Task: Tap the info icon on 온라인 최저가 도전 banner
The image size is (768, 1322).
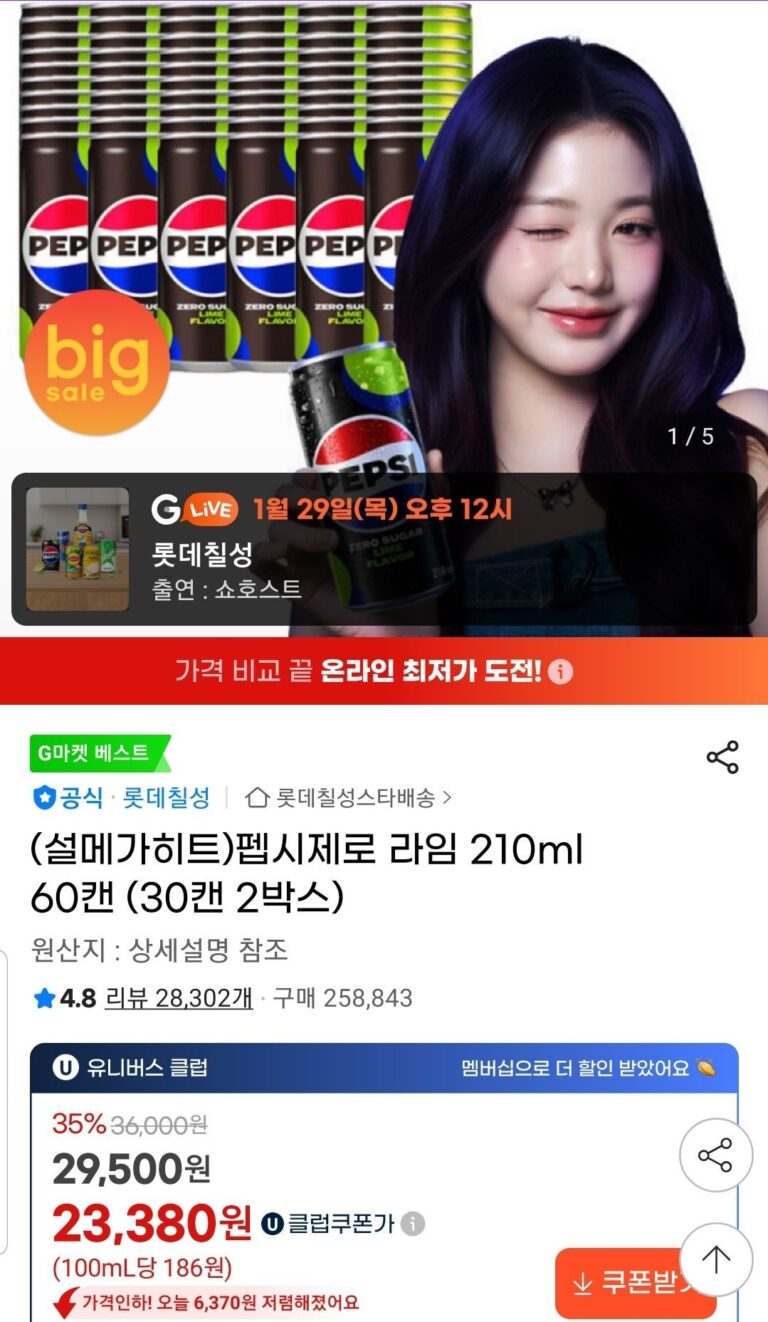Action: tap(561, 671)
